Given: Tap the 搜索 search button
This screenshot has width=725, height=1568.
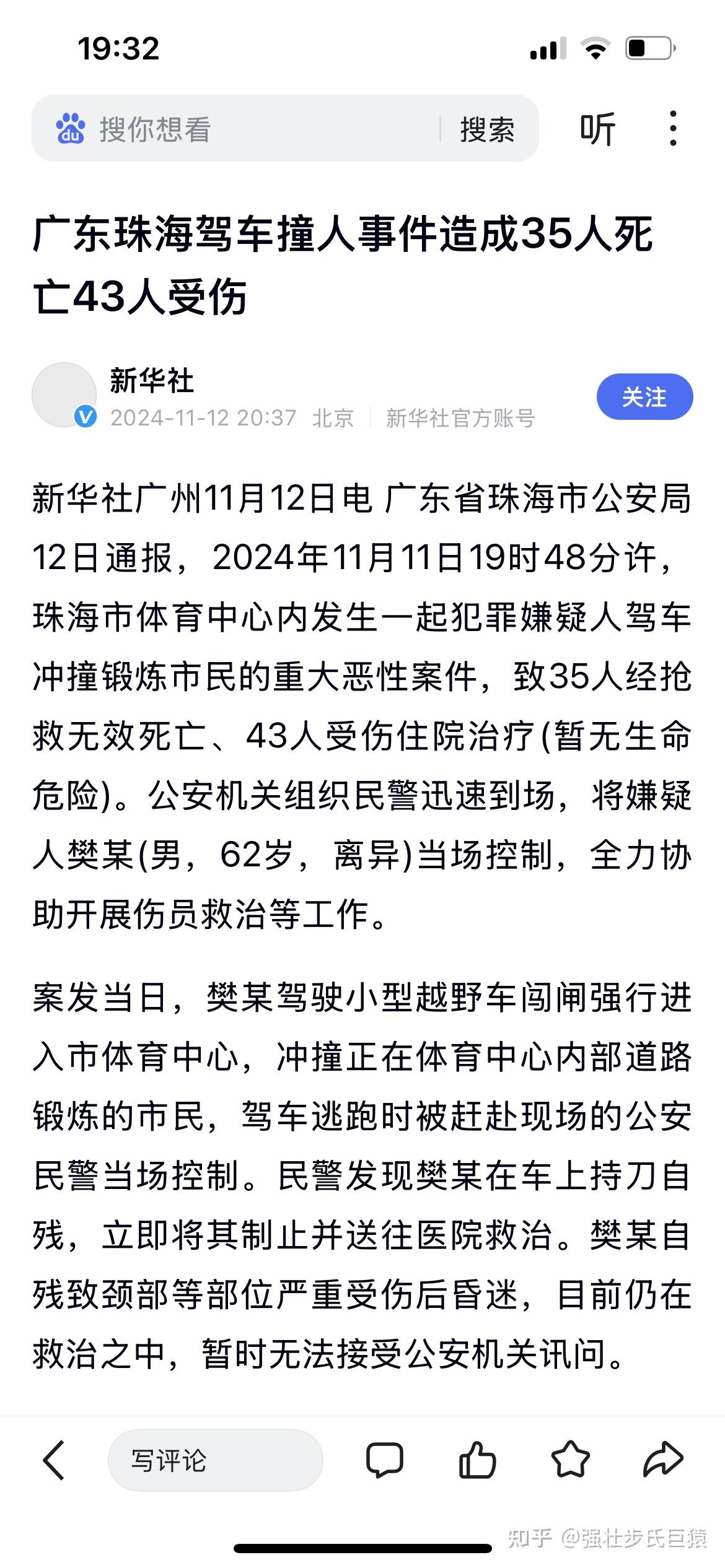Looking at the screenshot, I should pyautogui.click(x=487, y=129).
